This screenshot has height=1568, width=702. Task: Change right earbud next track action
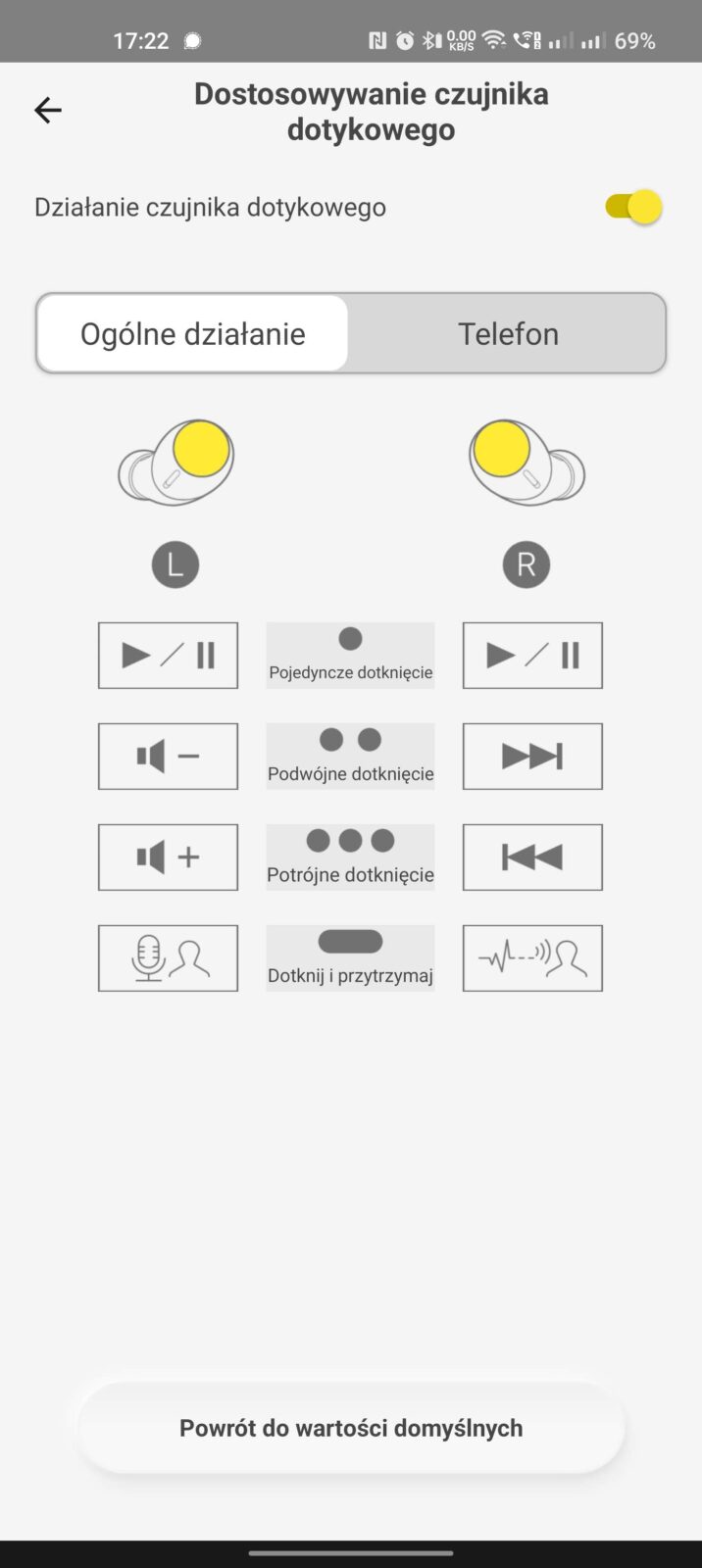tap(532, 756)
